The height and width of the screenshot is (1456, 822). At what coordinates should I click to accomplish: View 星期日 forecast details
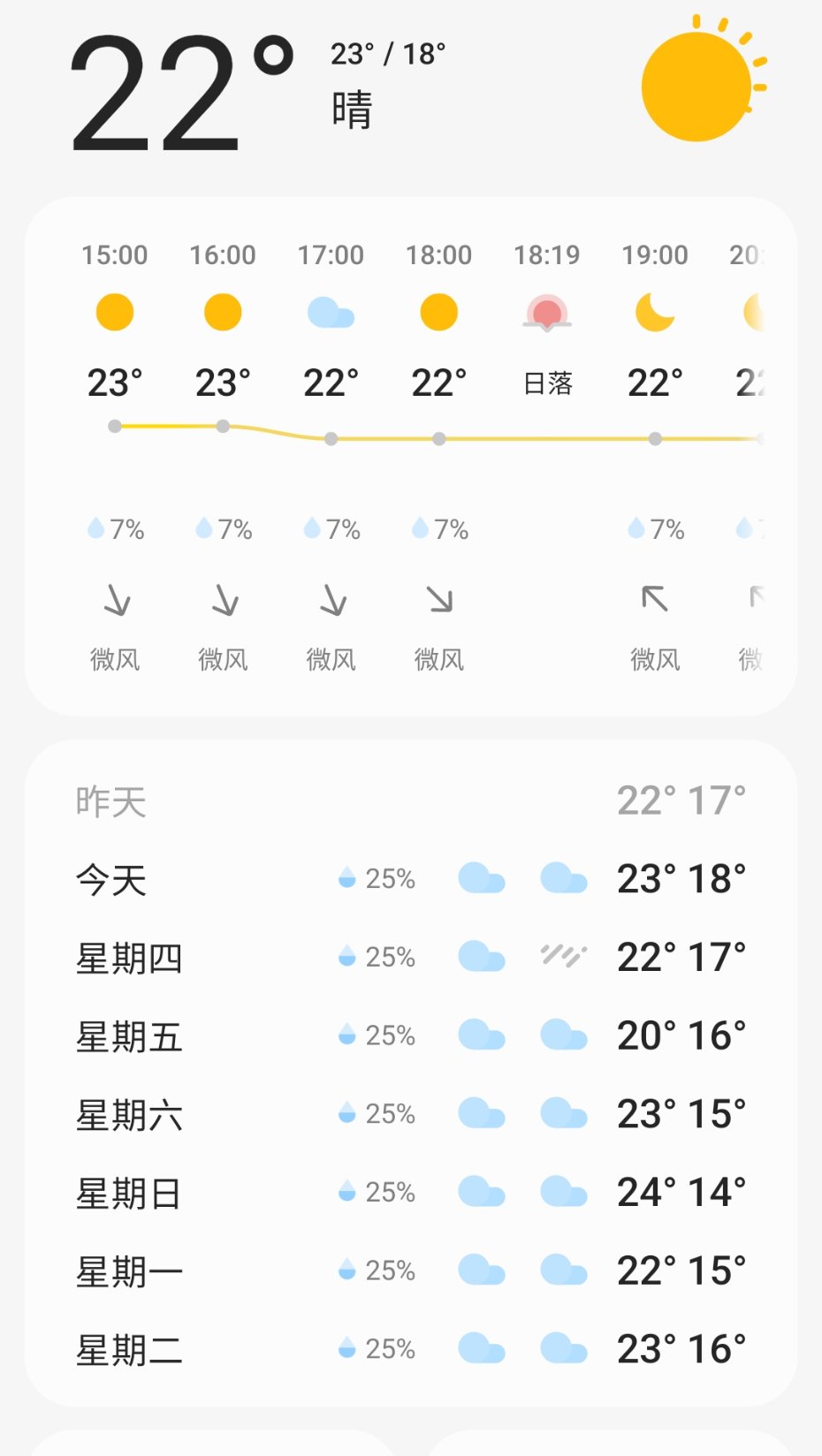pyautogui.click(x=411, y=1193)
